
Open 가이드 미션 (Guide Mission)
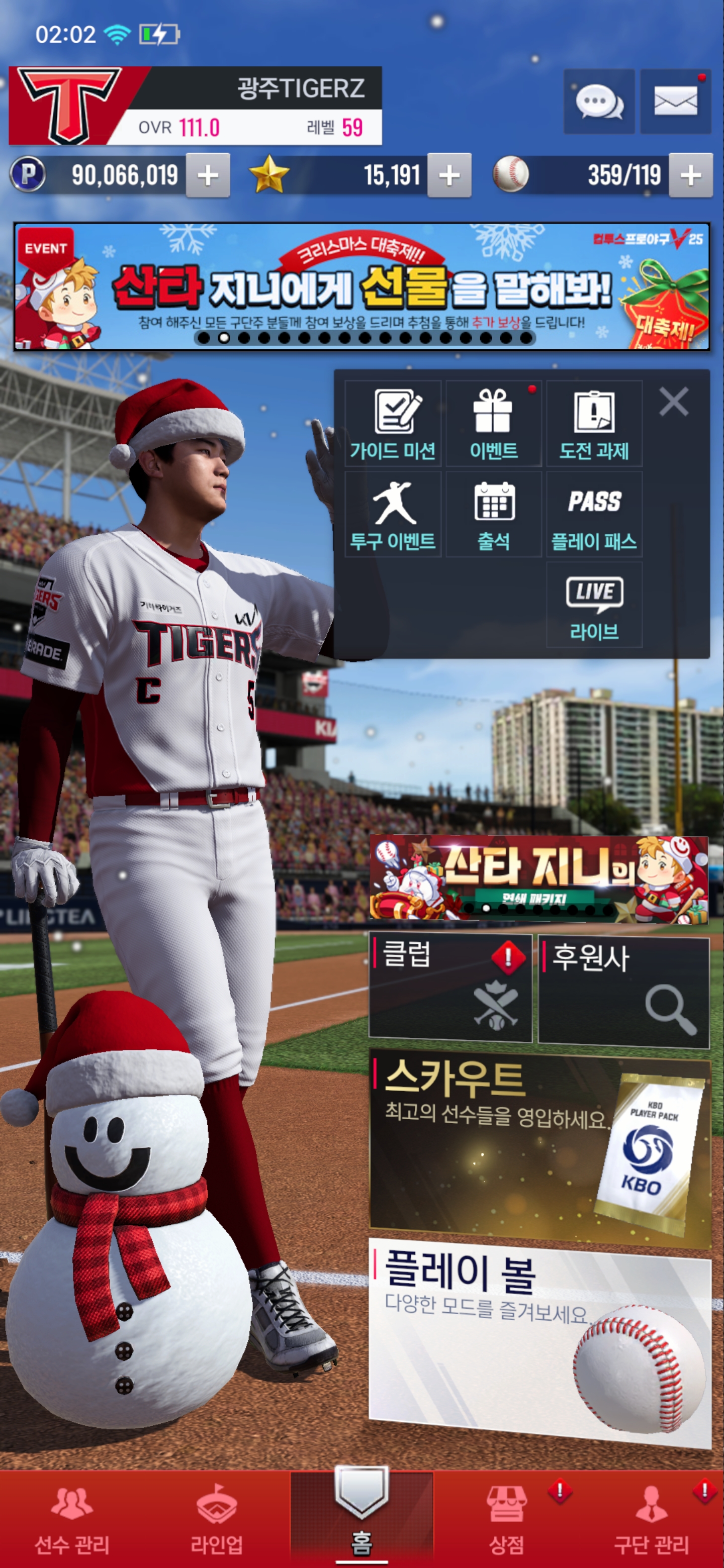coord(393,424)
